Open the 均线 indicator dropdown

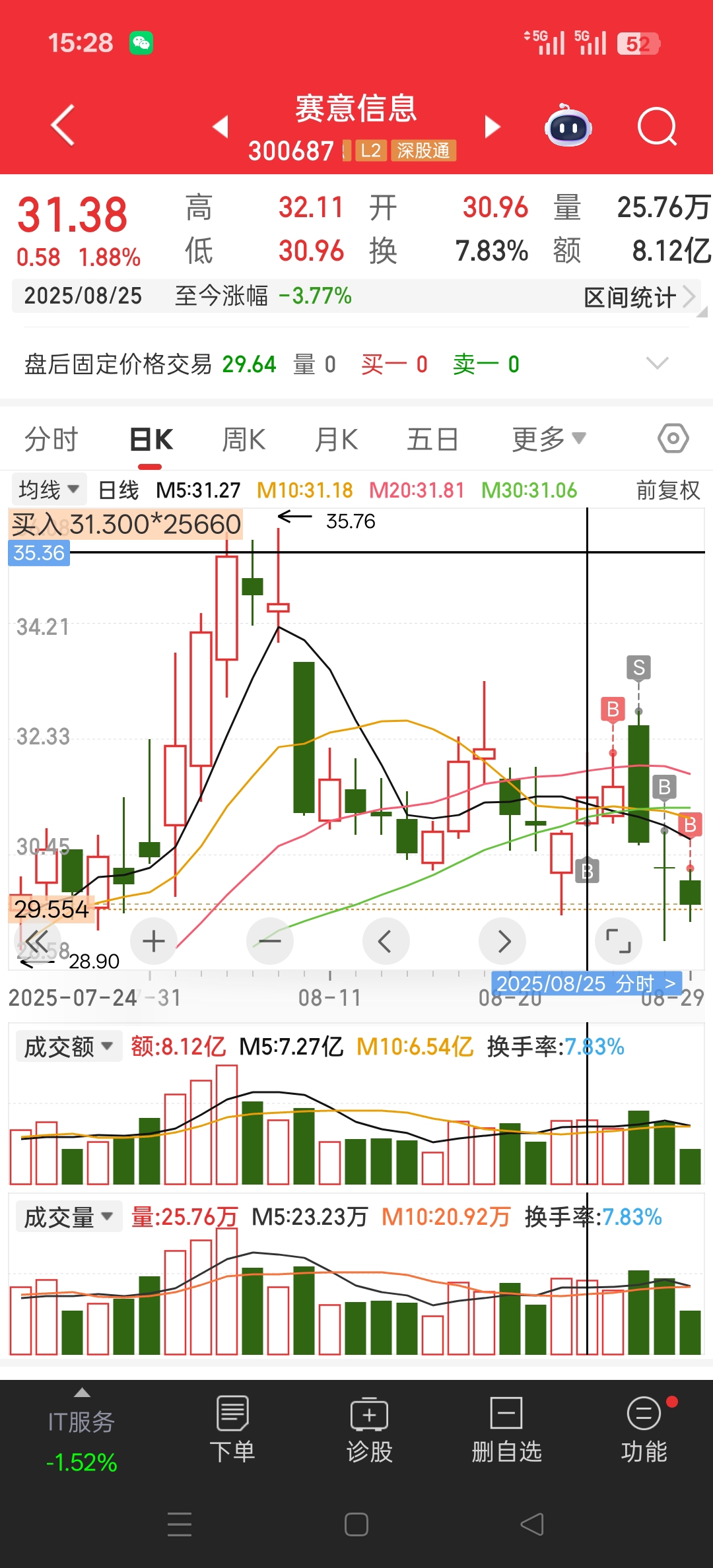[49, 490]
